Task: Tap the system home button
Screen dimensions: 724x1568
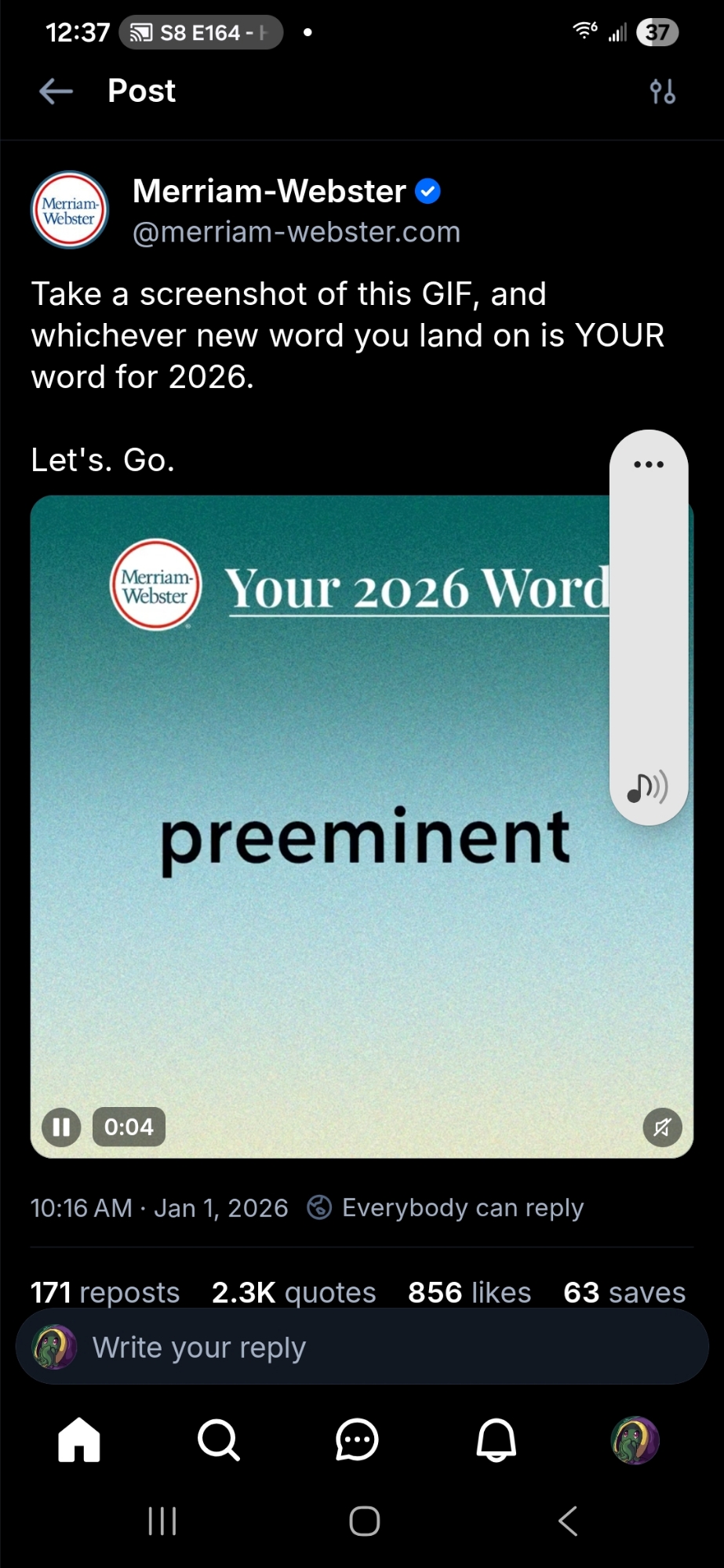Action: [364, 1521]
